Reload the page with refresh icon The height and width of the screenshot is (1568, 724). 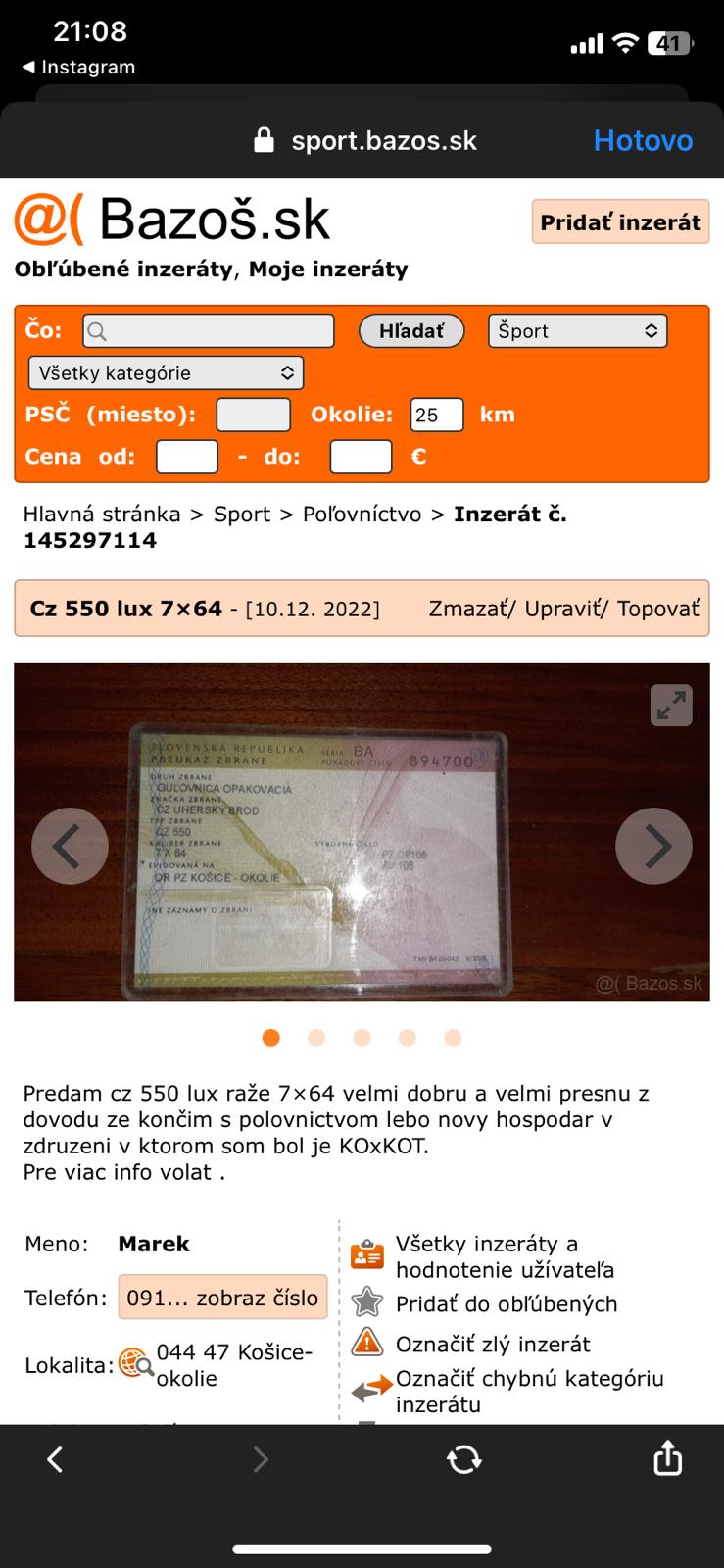(x=463, y=1459)
